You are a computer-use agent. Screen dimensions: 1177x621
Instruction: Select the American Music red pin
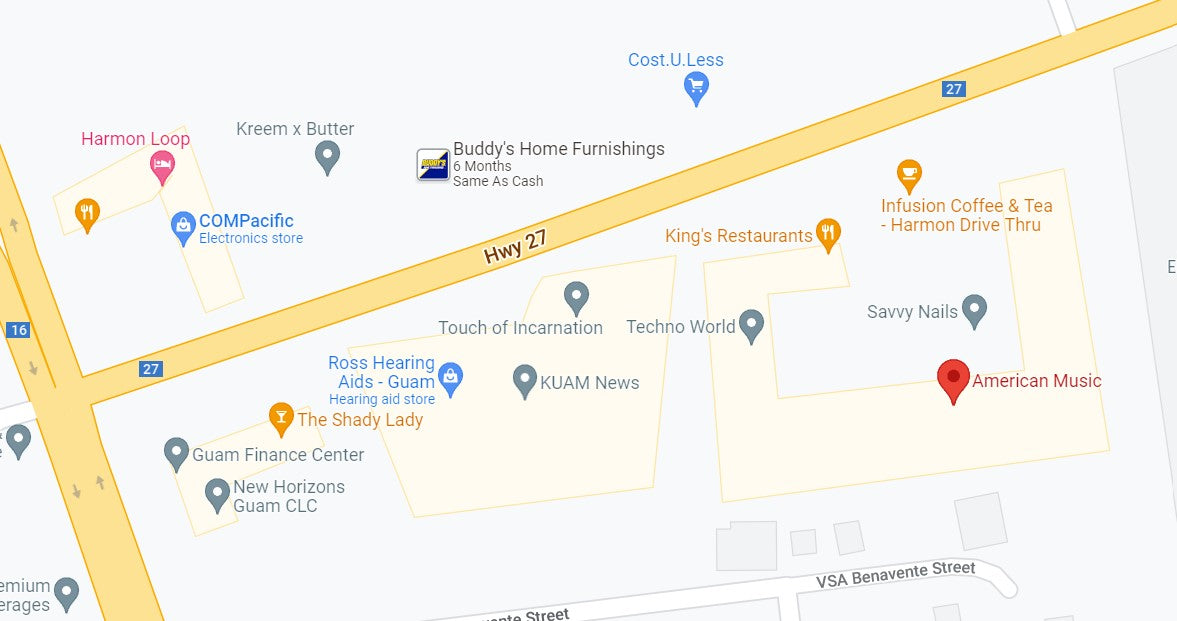(953, 378)
